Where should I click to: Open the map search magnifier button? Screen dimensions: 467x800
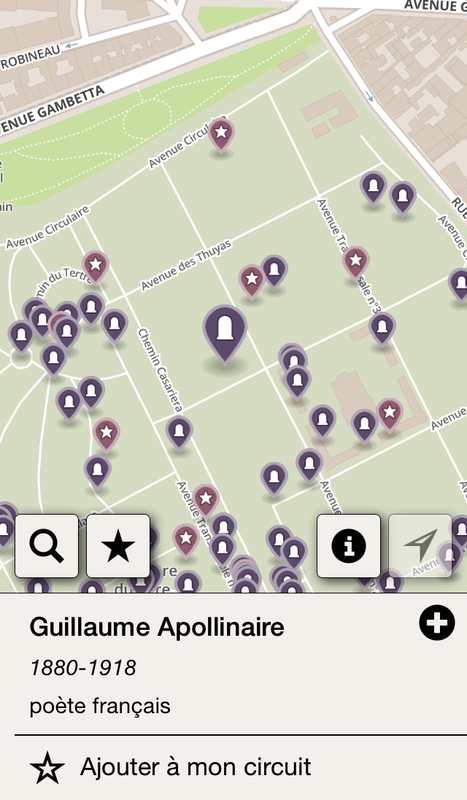click(x=46, y=546)
